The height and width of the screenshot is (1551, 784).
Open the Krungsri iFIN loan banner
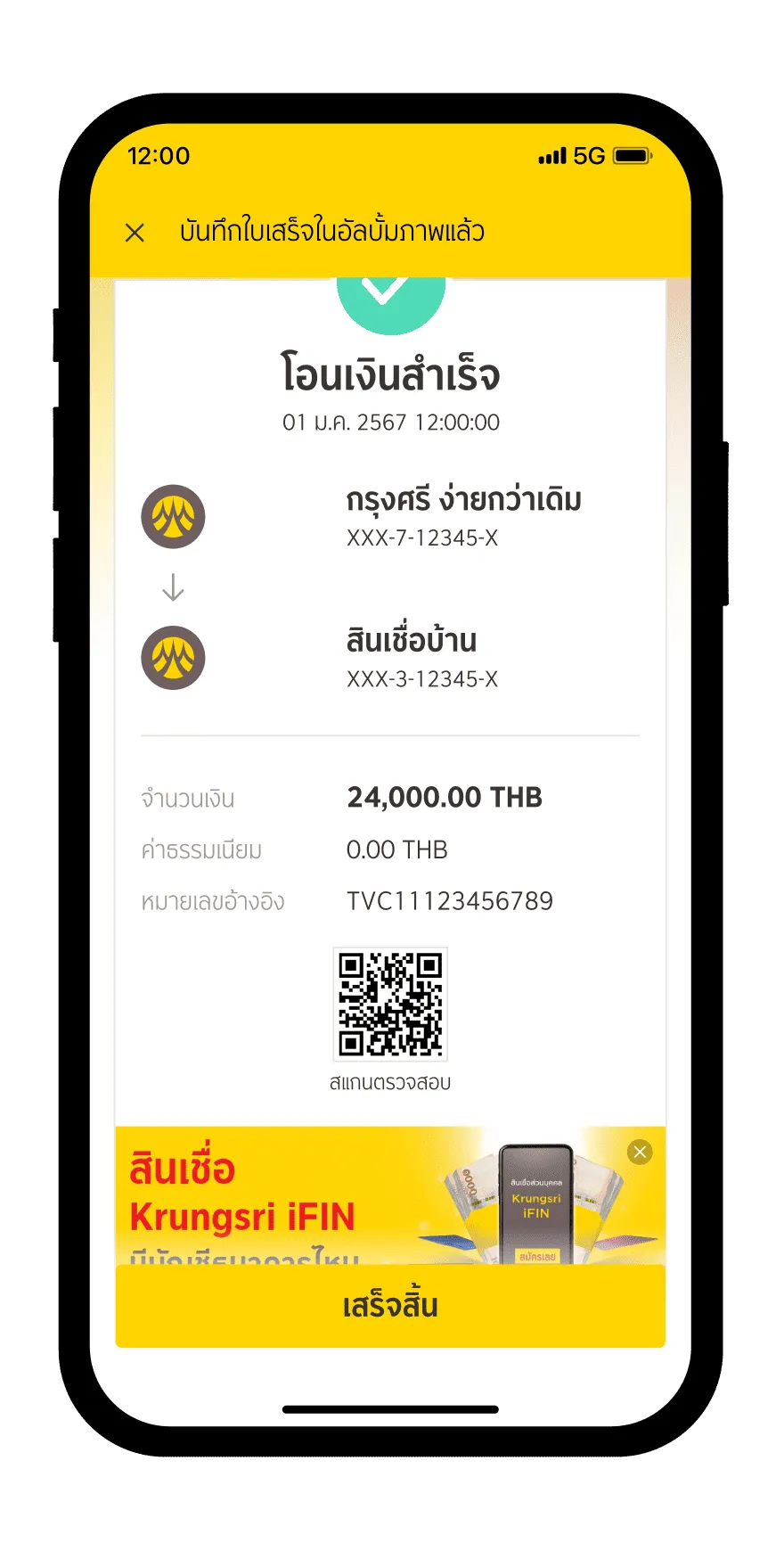(356, 1195)
